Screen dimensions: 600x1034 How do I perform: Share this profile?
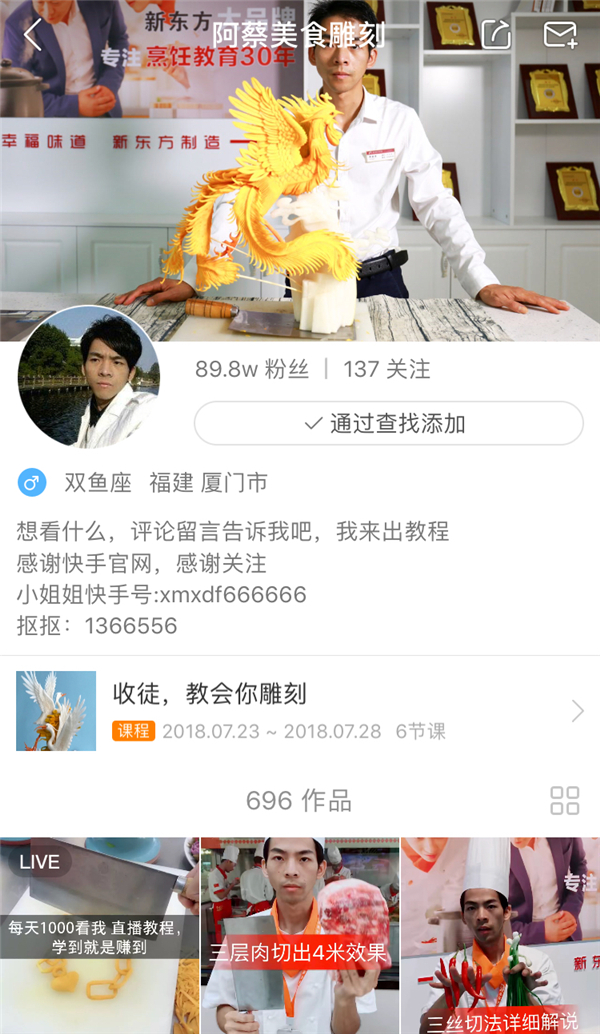pos(496,35)
